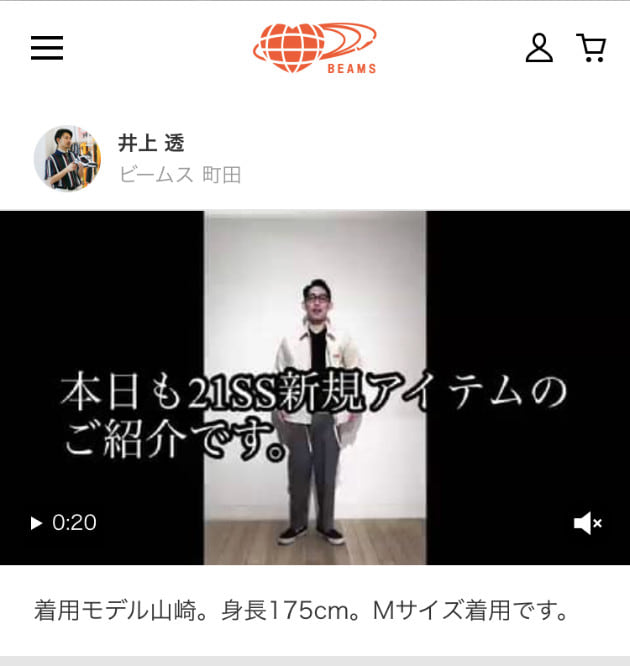
Task: Open the account profile icon
Action: tap(539, 47)
